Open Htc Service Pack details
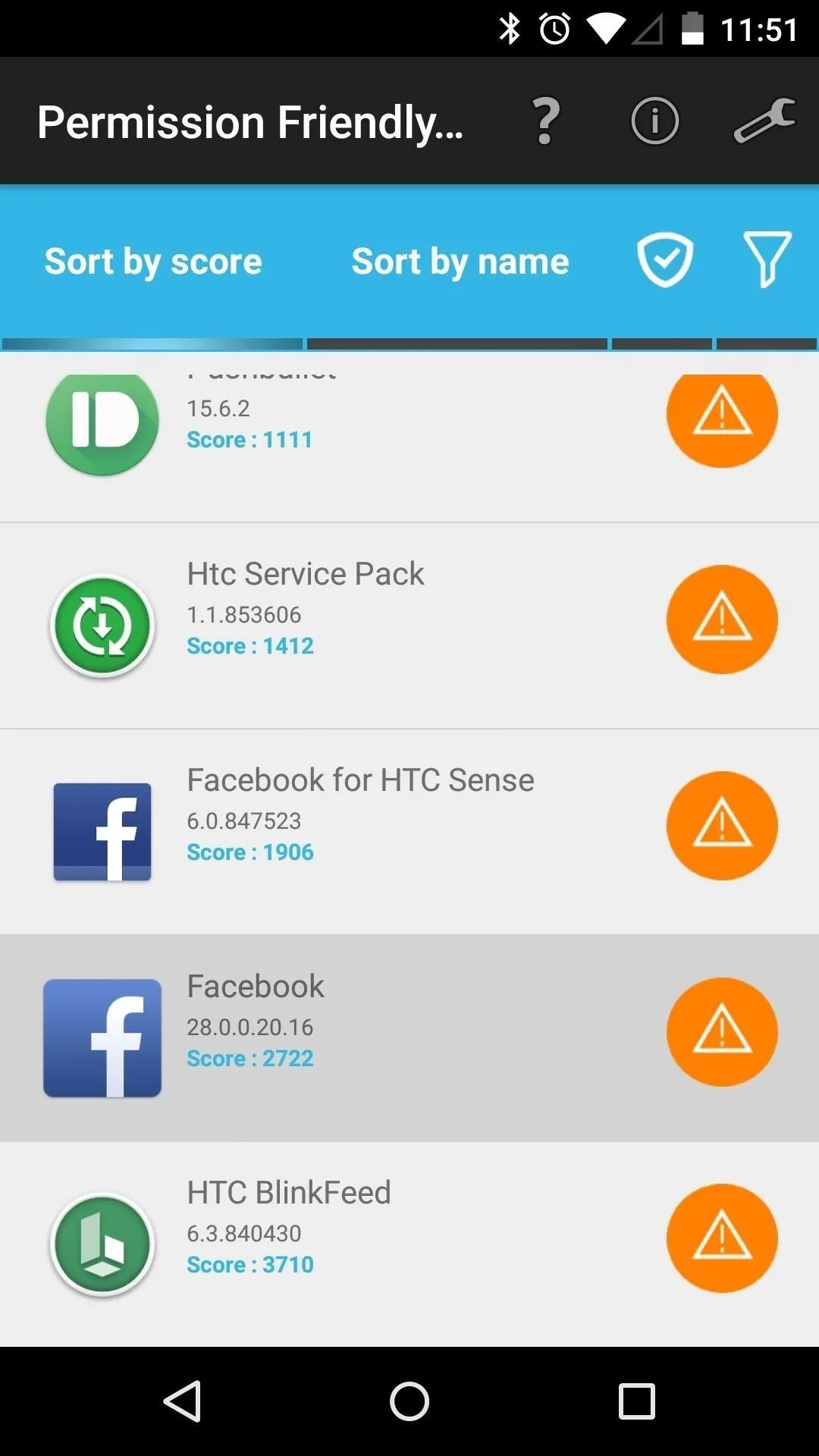Viewport: 819px width, 1456px height. coord(409,626)
